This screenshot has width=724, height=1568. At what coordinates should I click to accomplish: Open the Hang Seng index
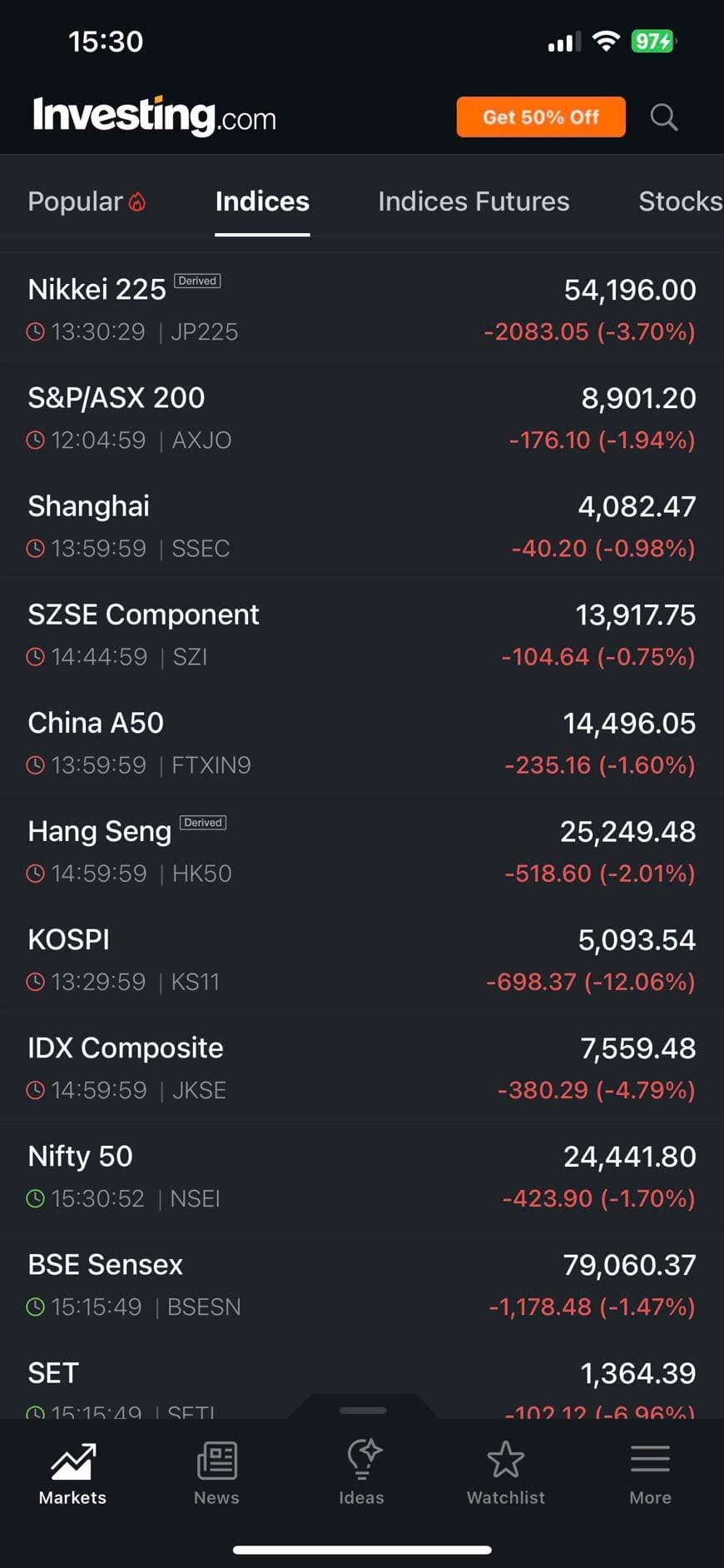point(362,851)
